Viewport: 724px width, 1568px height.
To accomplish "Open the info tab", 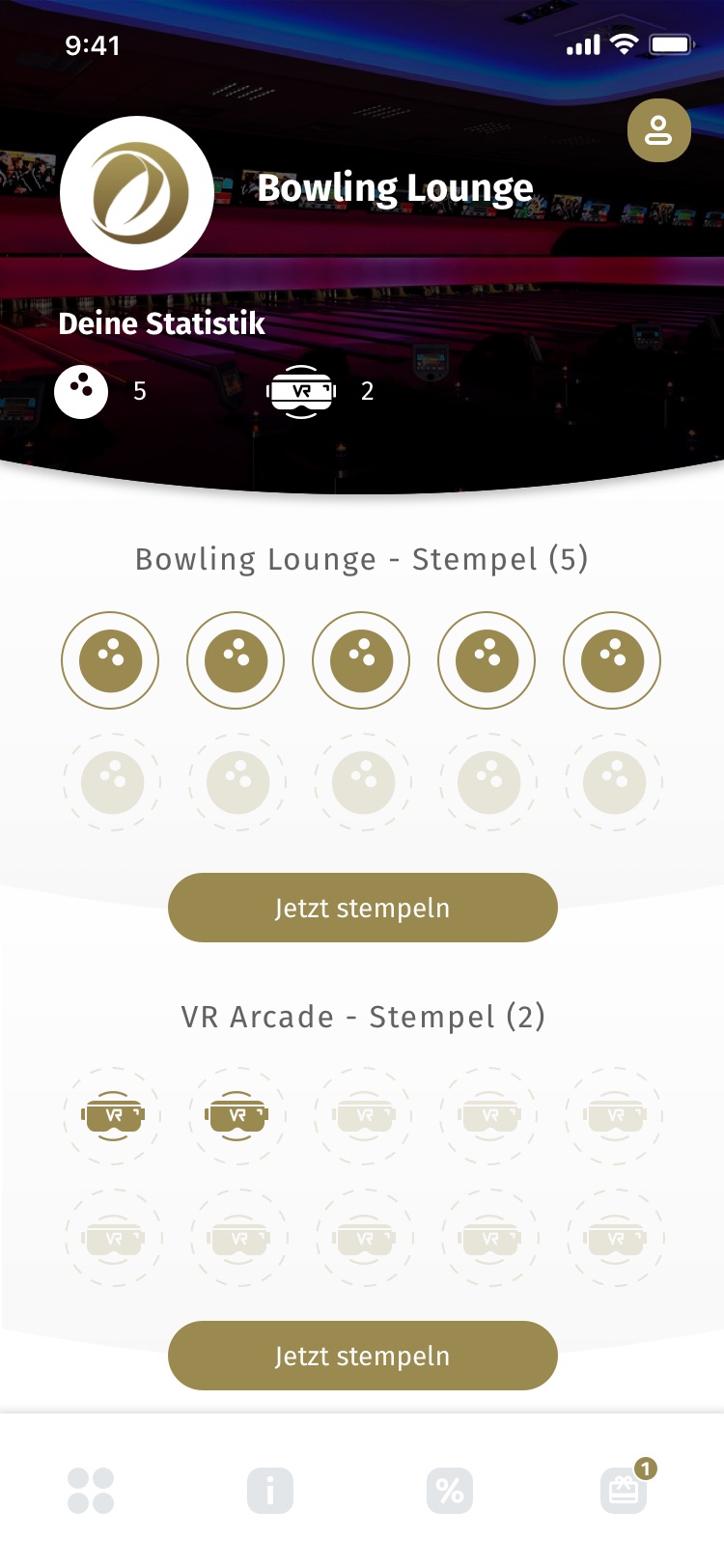I will tap(270, 1491).
